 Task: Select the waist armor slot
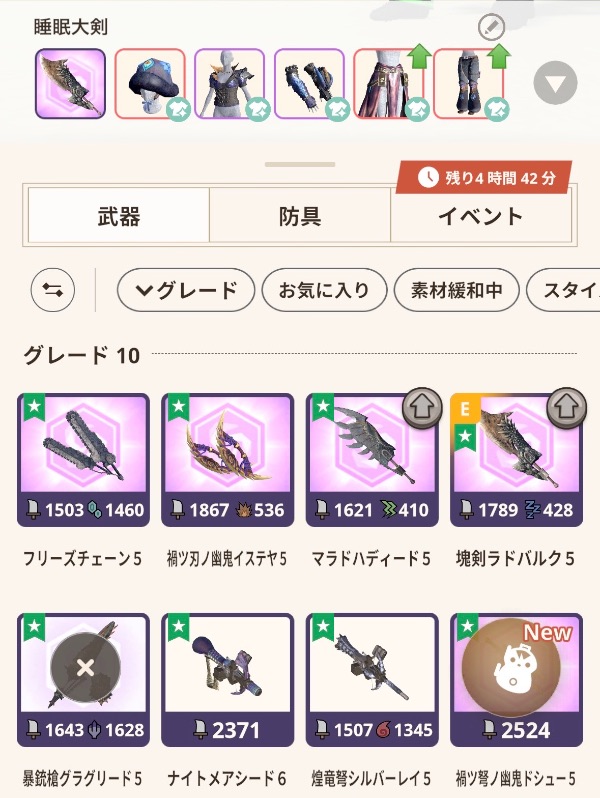389,84
